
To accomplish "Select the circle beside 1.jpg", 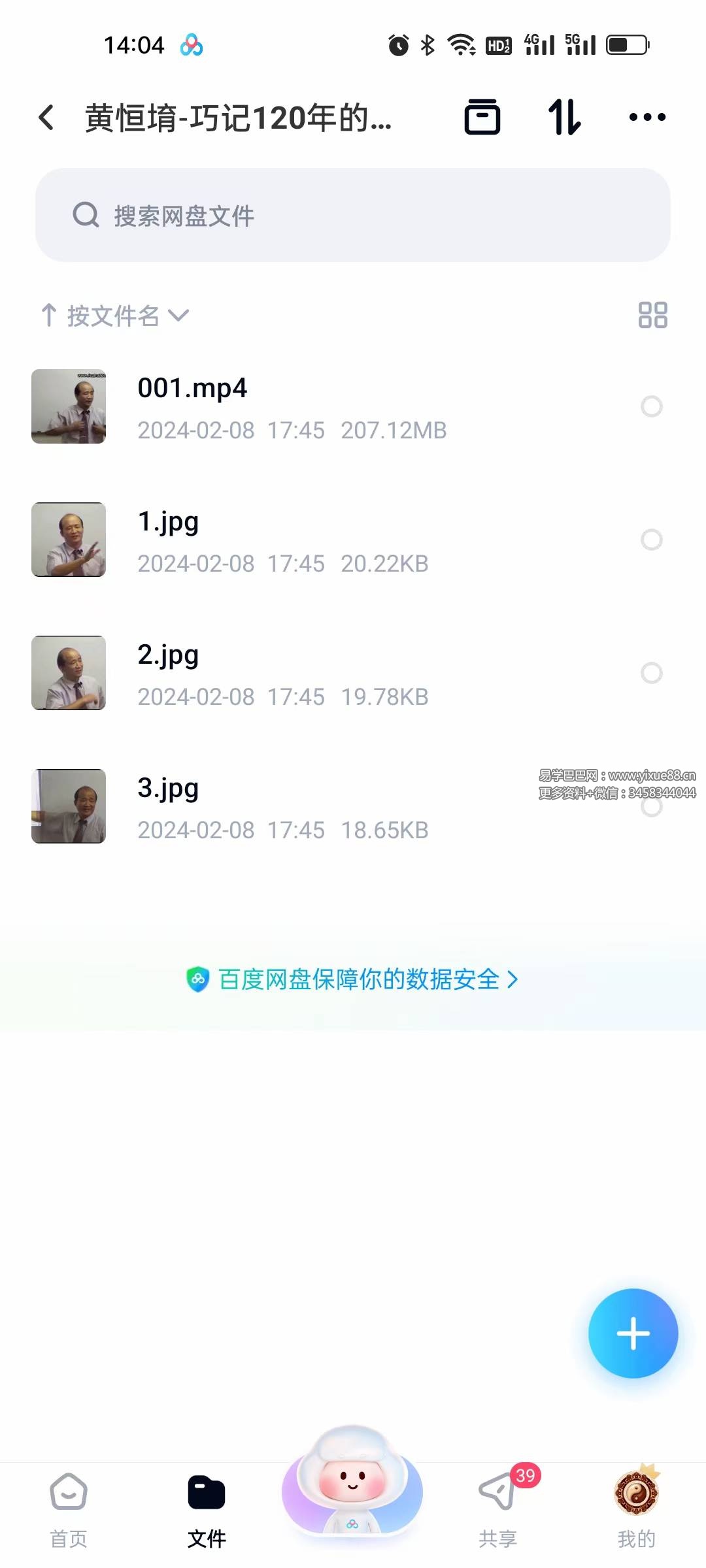I will (652, 540).
